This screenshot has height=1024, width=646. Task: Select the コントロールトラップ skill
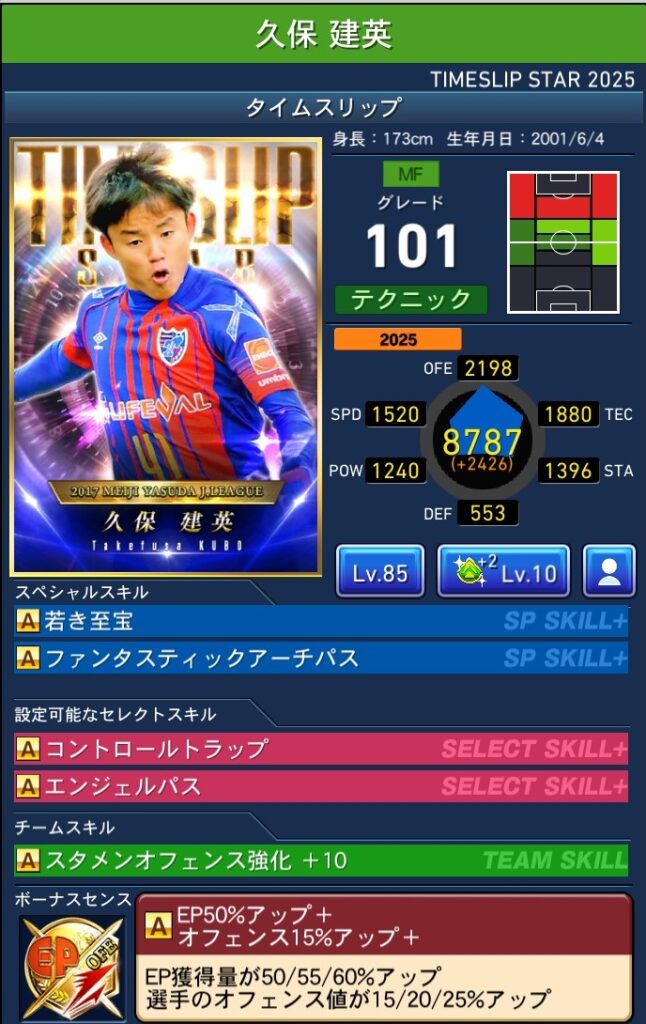click(x=321, y=749)
